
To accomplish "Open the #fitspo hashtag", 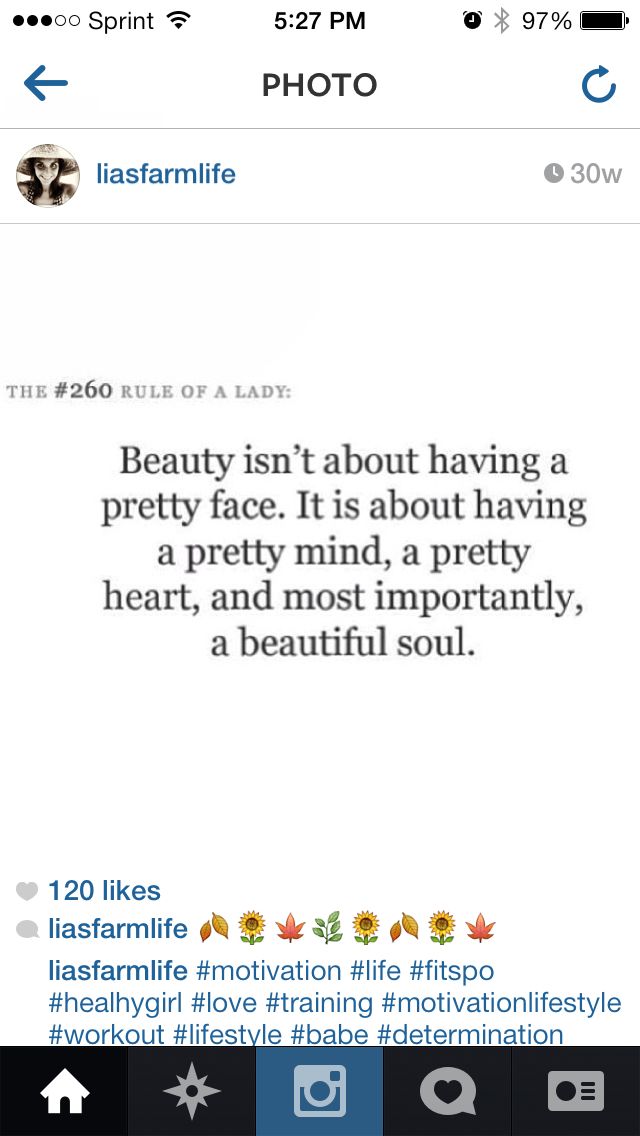I will 452,970.
